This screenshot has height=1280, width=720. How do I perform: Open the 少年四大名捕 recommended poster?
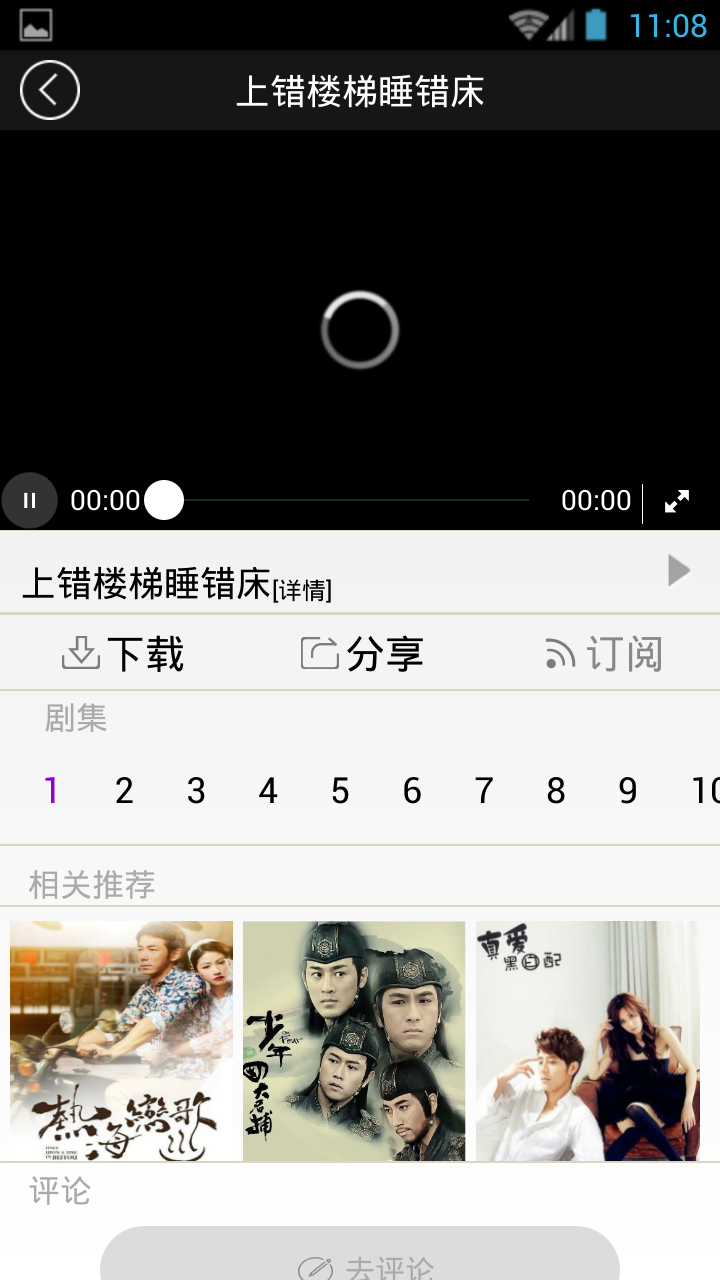pos(354,1040)
